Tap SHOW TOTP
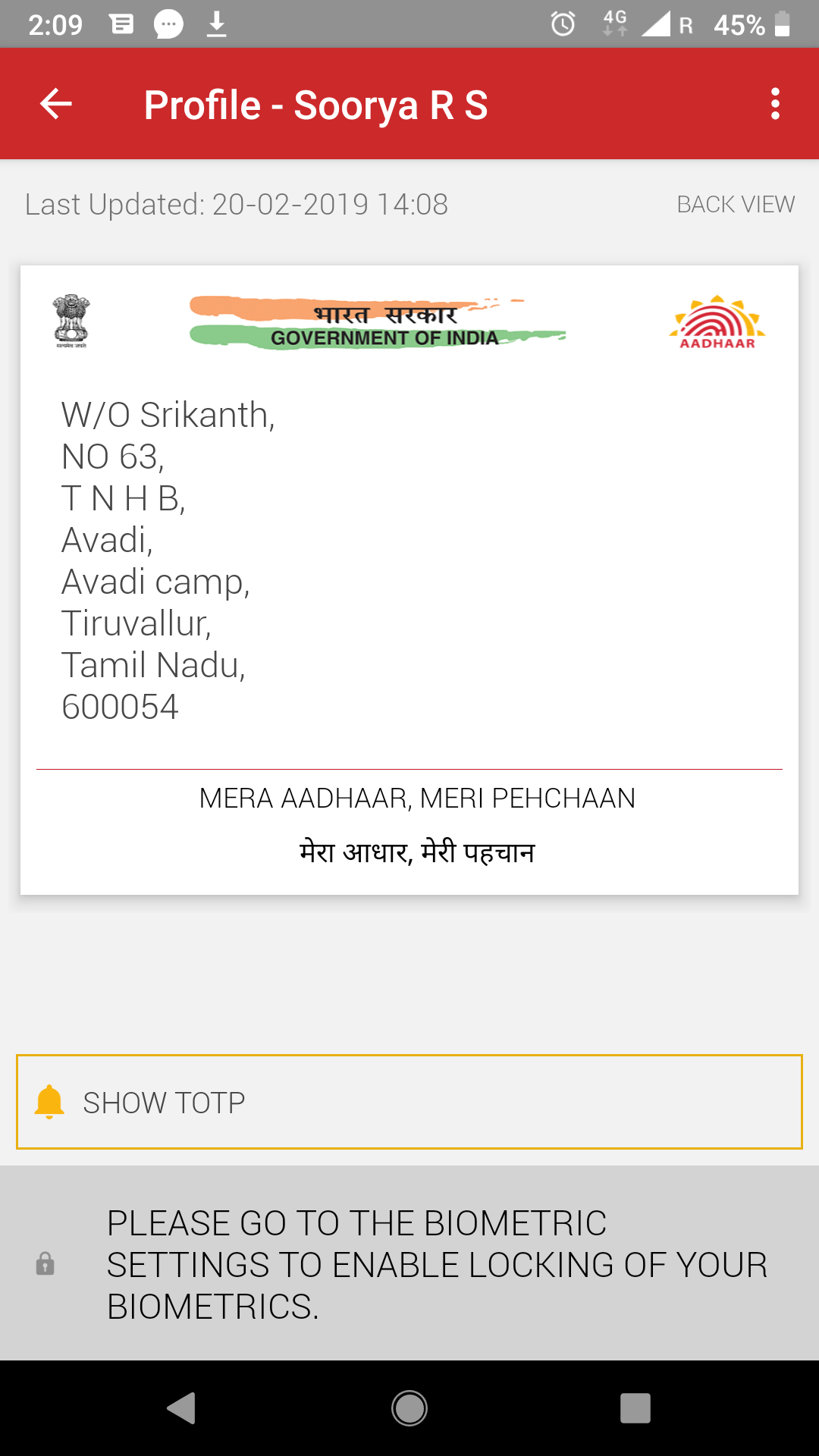 coord(409,1102)
